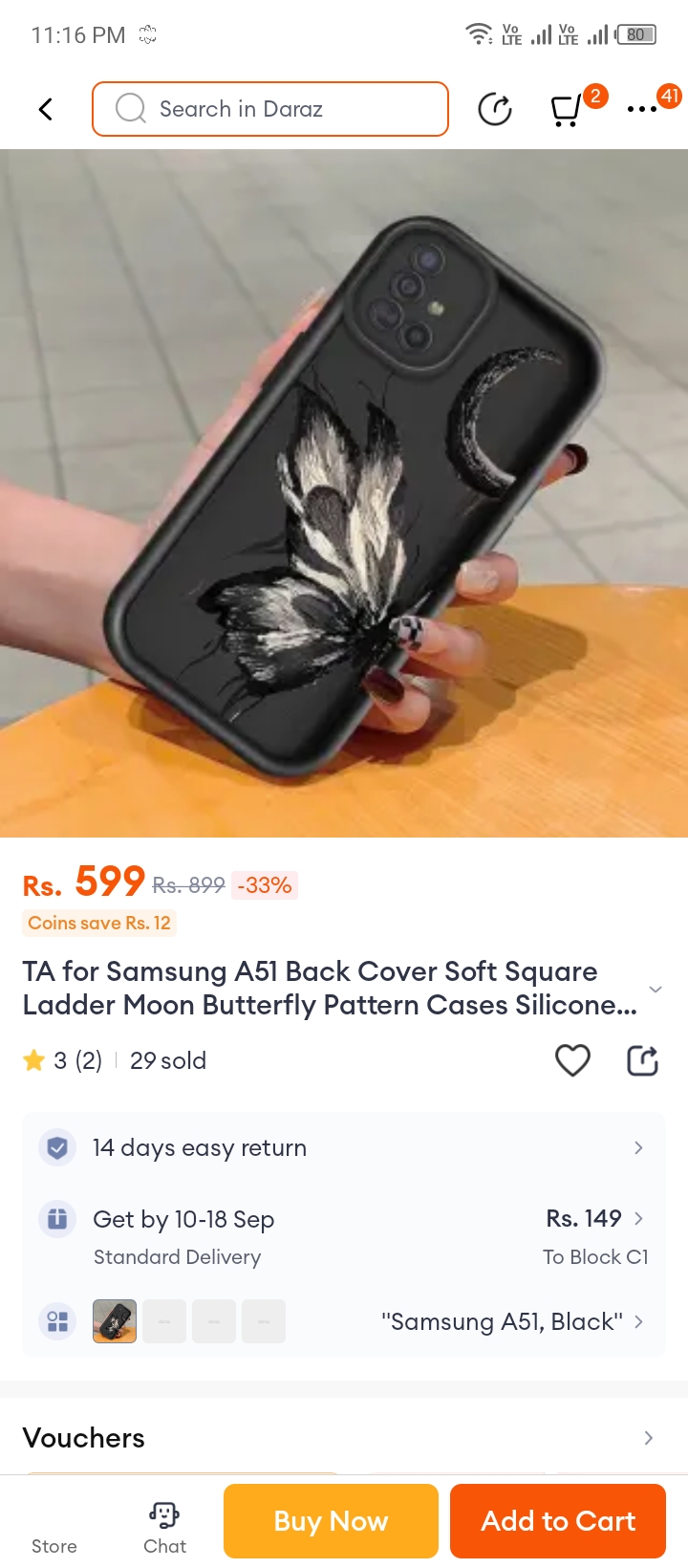688x1568 pixels.
Task: Share this product
Action: tap(642, 1060)
